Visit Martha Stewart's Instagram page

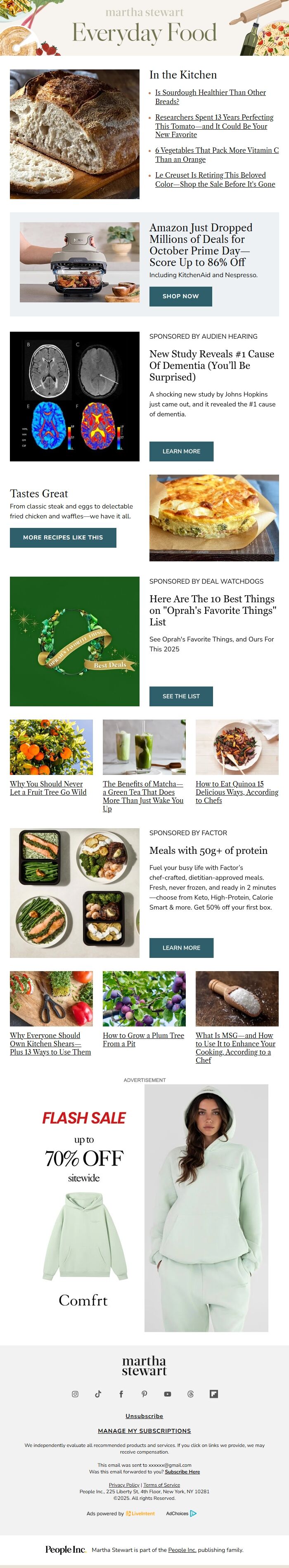(x=75, y=1394)
